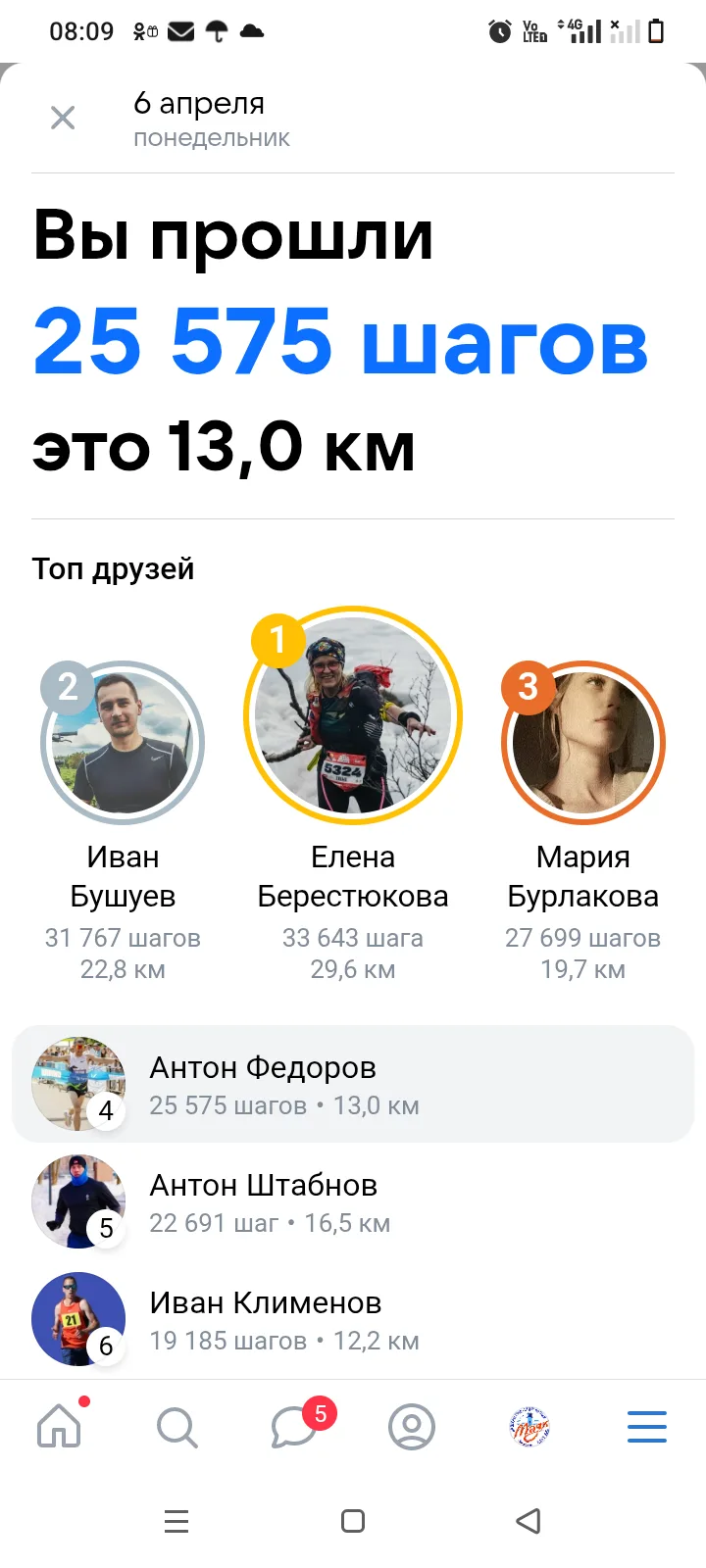Switch to the profile tab

point(412,1427)
